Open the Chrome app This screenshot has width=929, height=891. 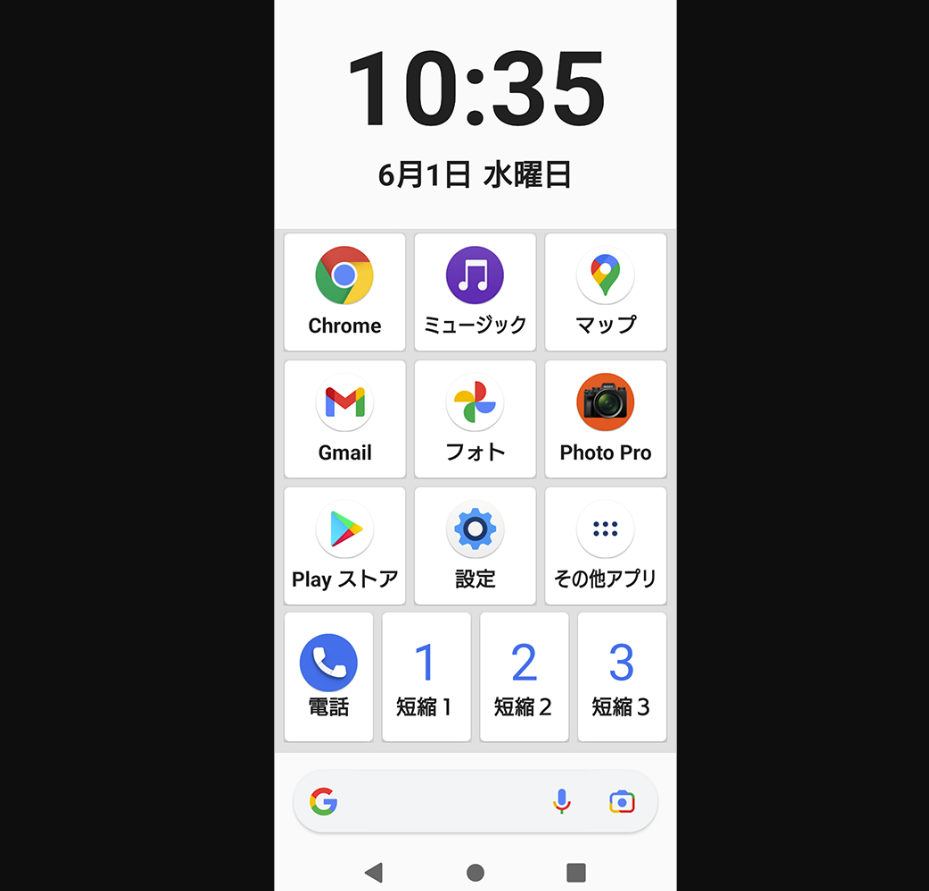tap(344, 291)
